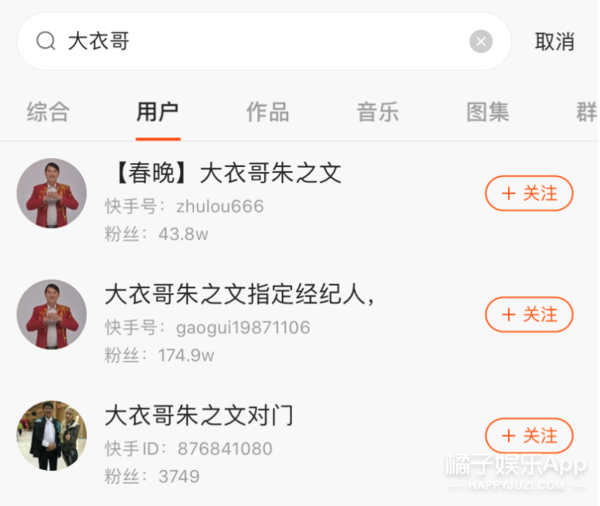
Task: Switch to the 综合 tab
Action: pyautogui.click(x=48, y=110)
